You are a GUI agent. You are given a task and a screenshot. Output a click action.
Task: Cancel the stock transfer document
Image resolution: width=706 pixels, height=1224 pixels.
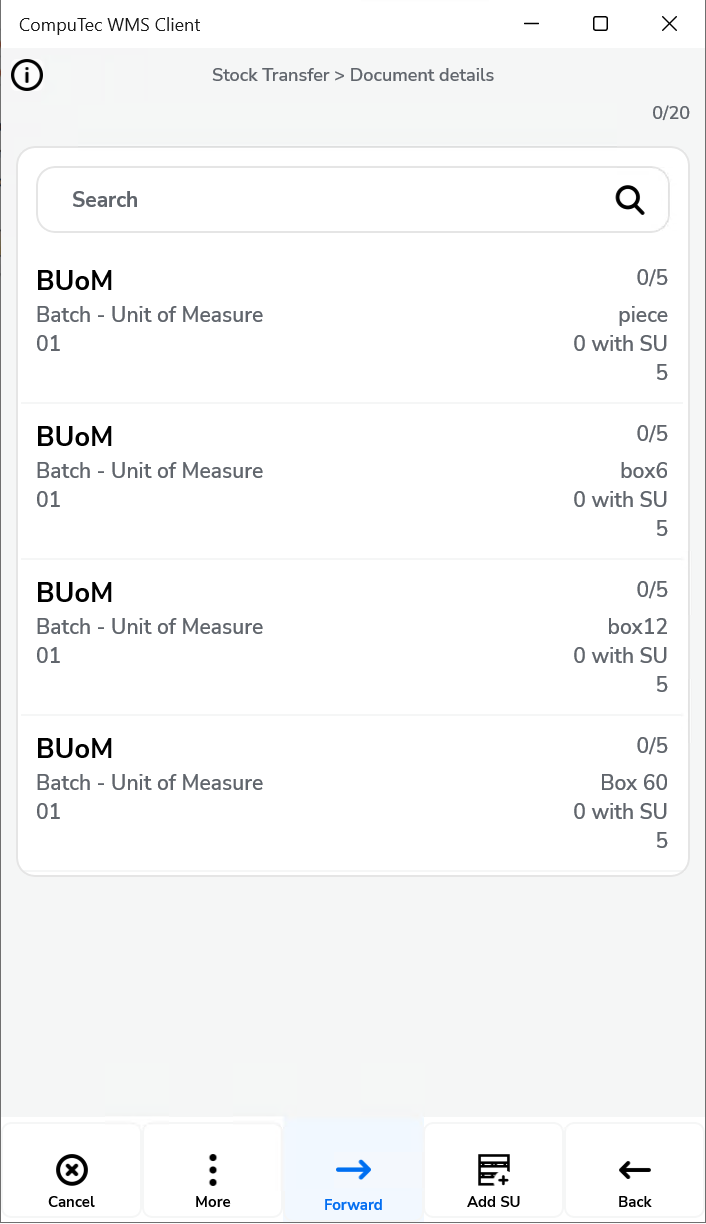tap(71, 1180)
